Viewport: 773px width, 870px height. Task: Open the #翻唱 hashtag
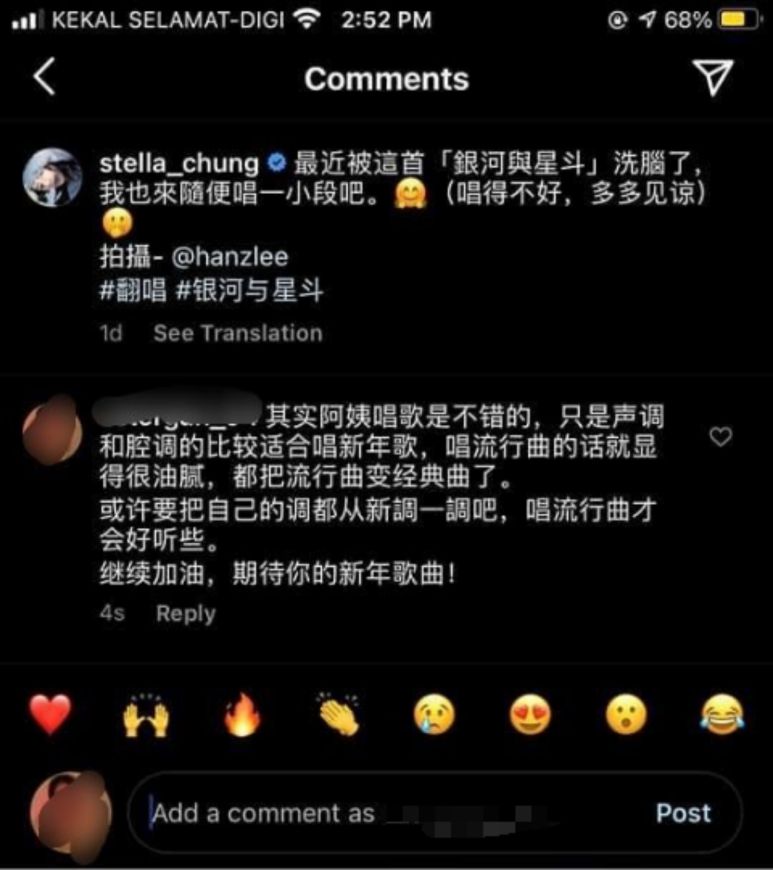132,291
